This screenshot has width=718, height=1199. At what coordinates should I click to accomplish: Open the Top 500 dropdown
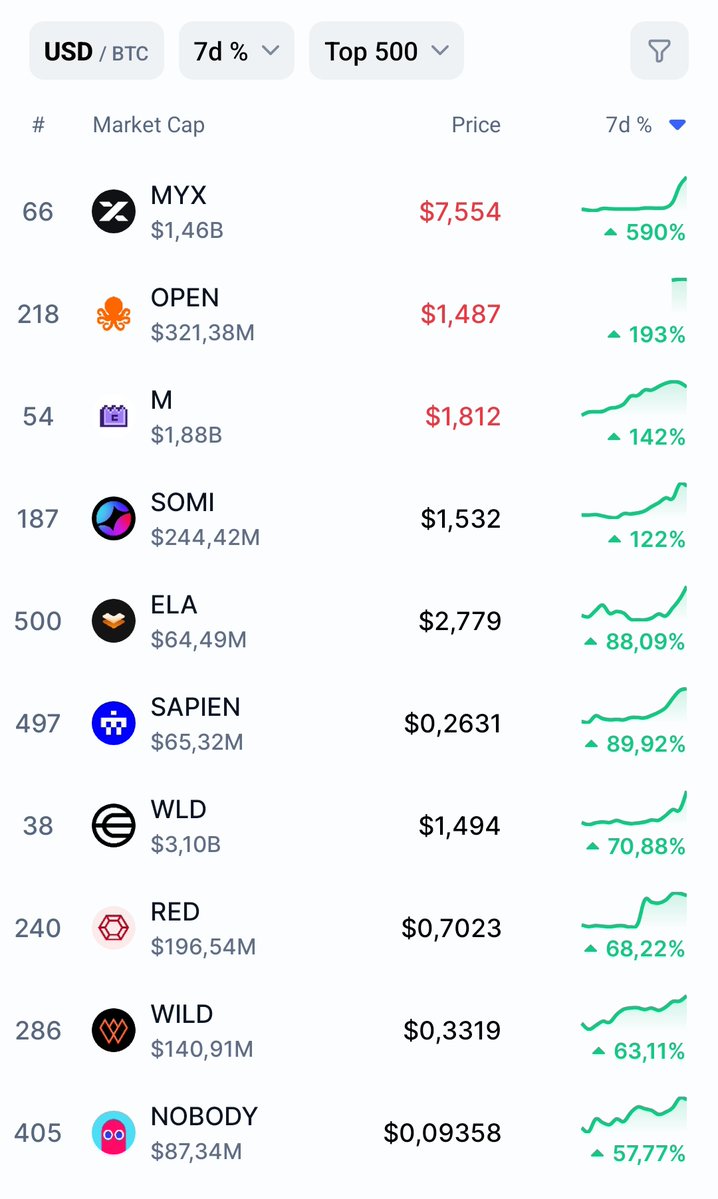[386, 51]
